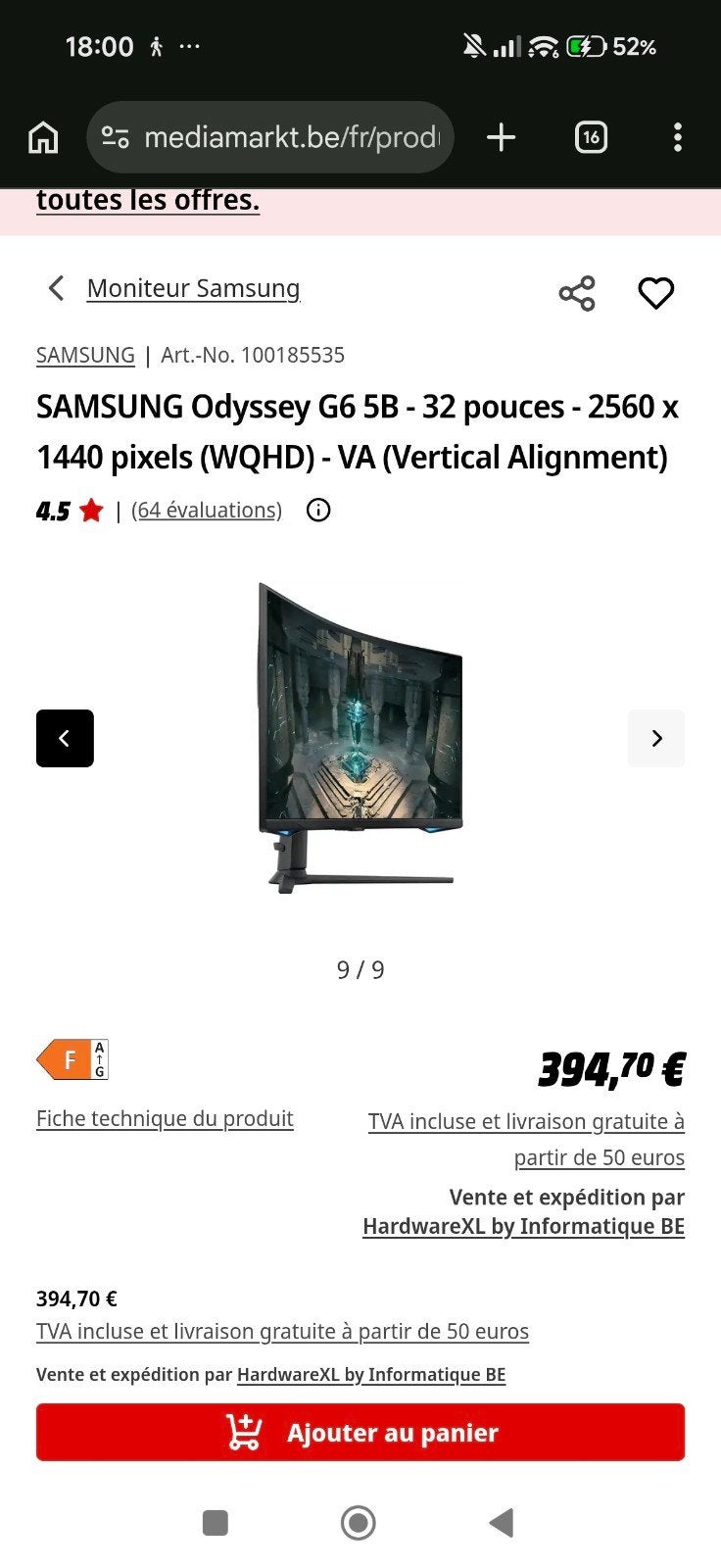Open the 64 évaluations reviews

tap(207, 511)
